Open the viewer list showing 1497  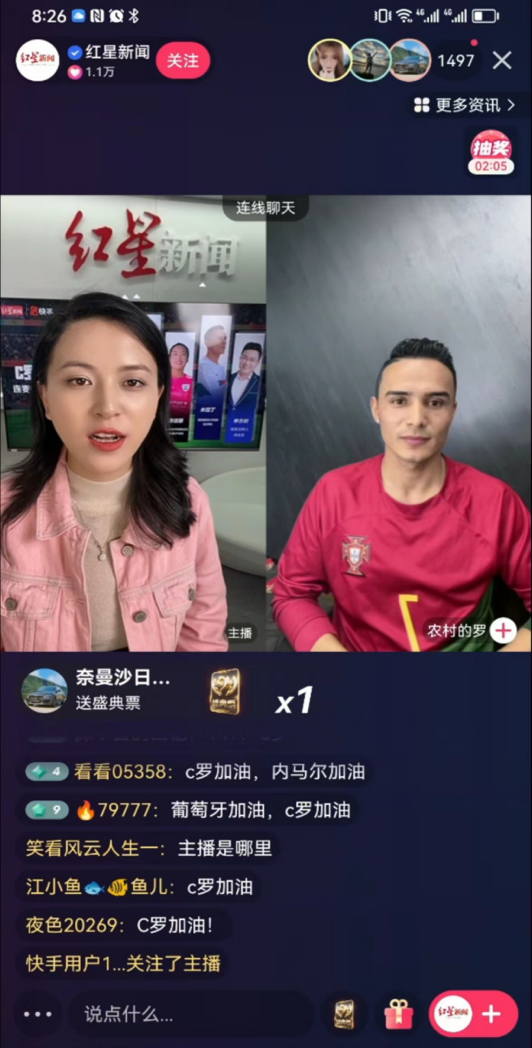point(456,61)
